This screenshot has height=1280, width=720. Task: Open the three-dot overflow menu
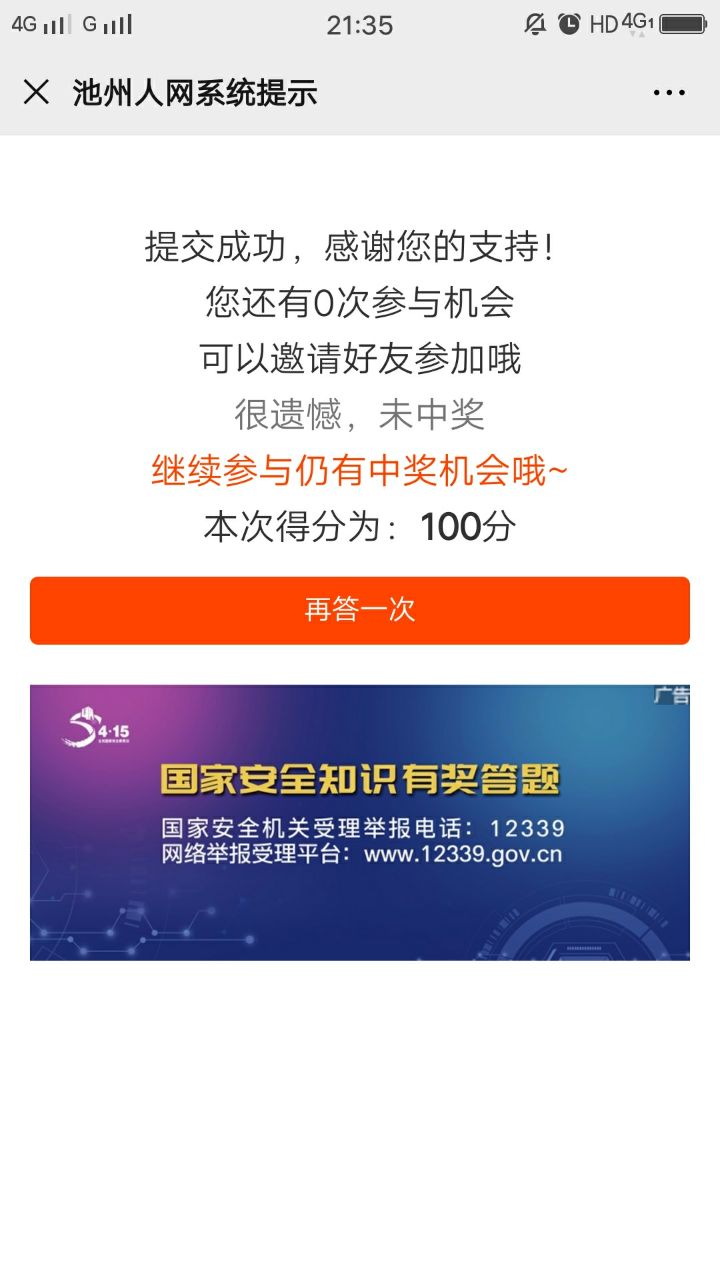[669, 93]
